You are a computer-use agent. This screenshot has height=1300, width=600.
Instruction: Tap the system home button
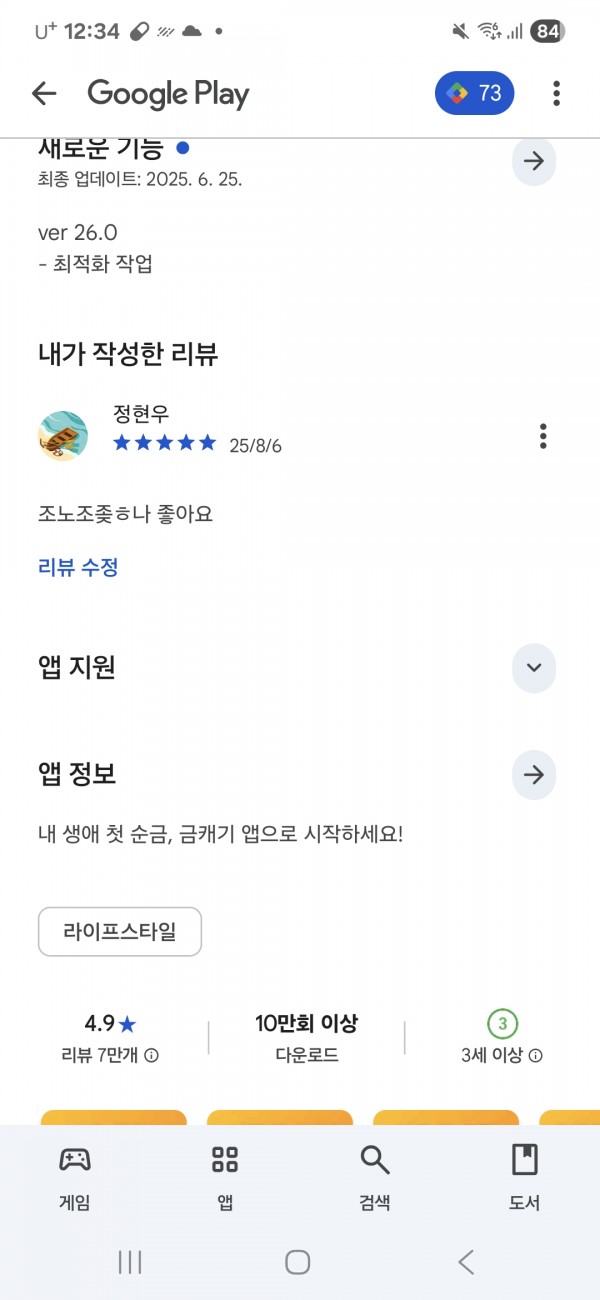click(298, 1262)
